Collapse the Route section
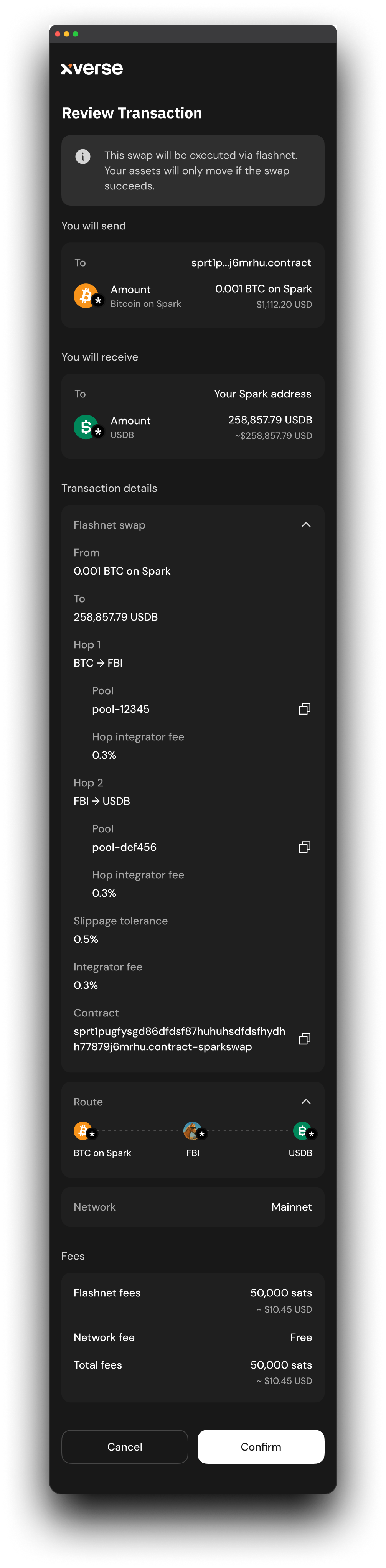 click(x=306, y=1101)
